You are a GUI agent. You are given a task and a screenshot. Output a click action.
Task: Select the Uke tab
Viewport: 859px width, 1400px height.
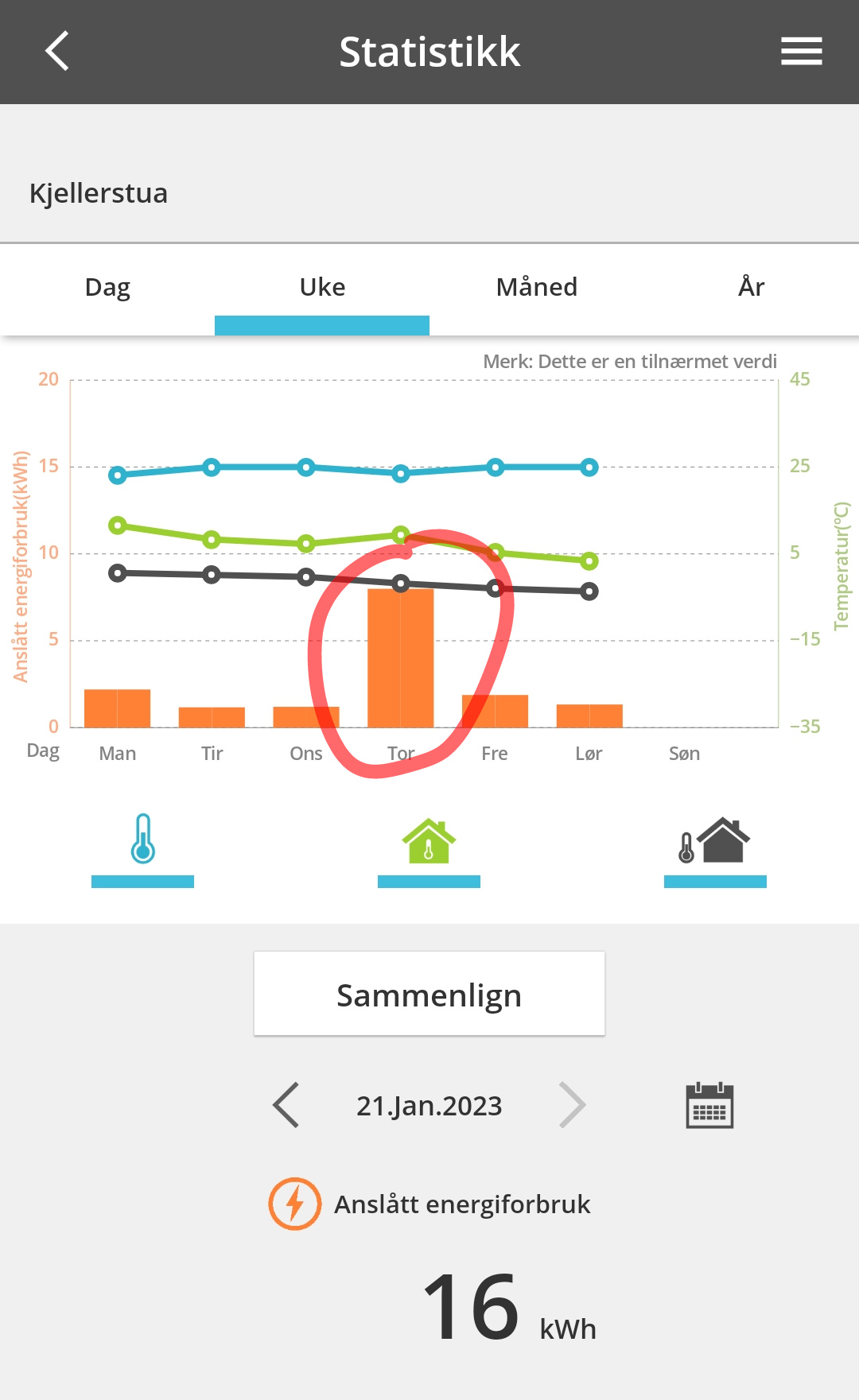click(x=322, y=288)
